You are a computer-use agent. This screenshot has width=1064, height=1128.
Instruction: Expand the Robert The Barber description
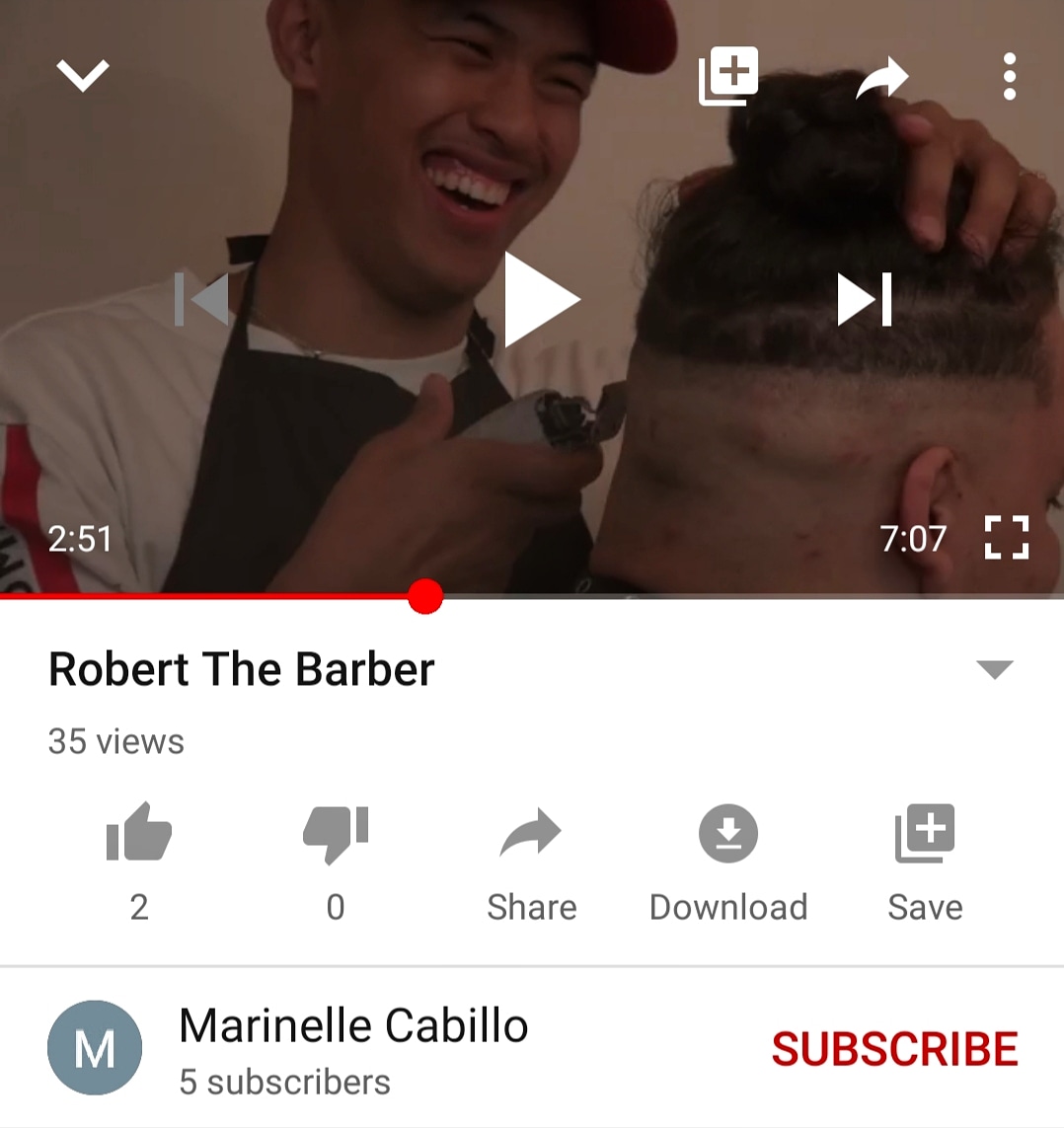coord(994,670)
